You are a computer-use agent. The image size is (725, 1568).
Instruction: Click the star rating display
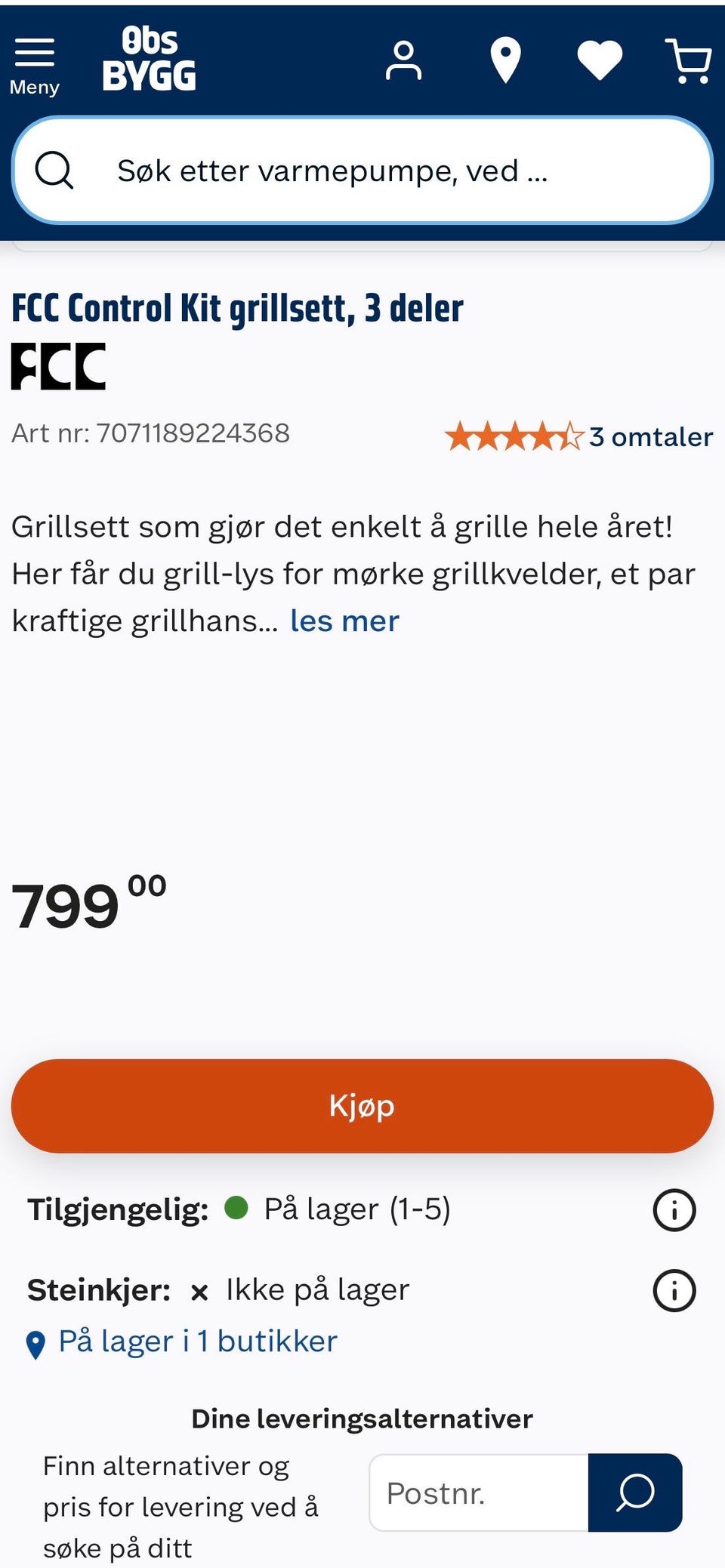point(514,436)
